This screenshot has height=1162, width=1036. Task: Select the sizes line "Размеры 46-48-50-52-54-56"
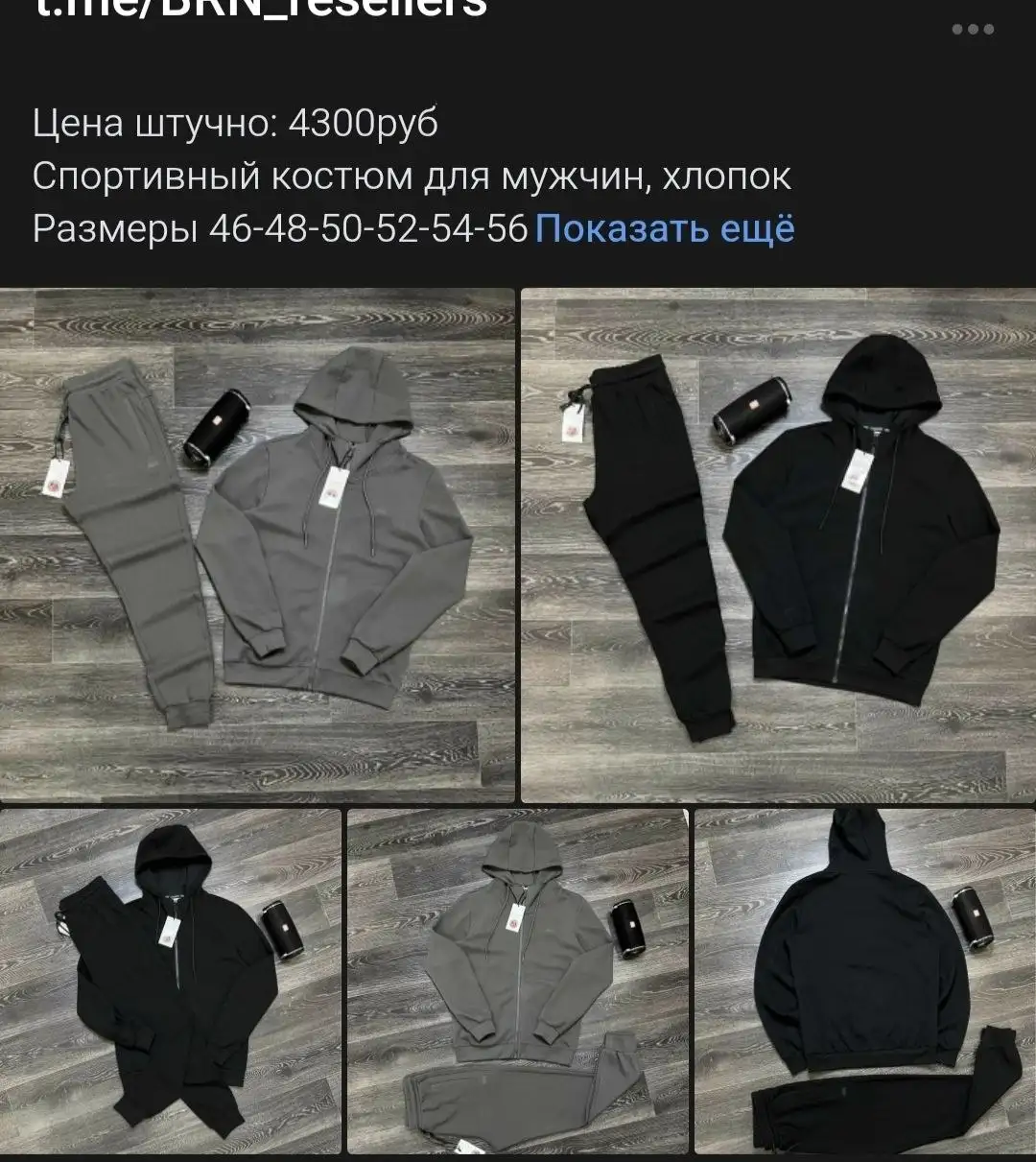point(278,228)
